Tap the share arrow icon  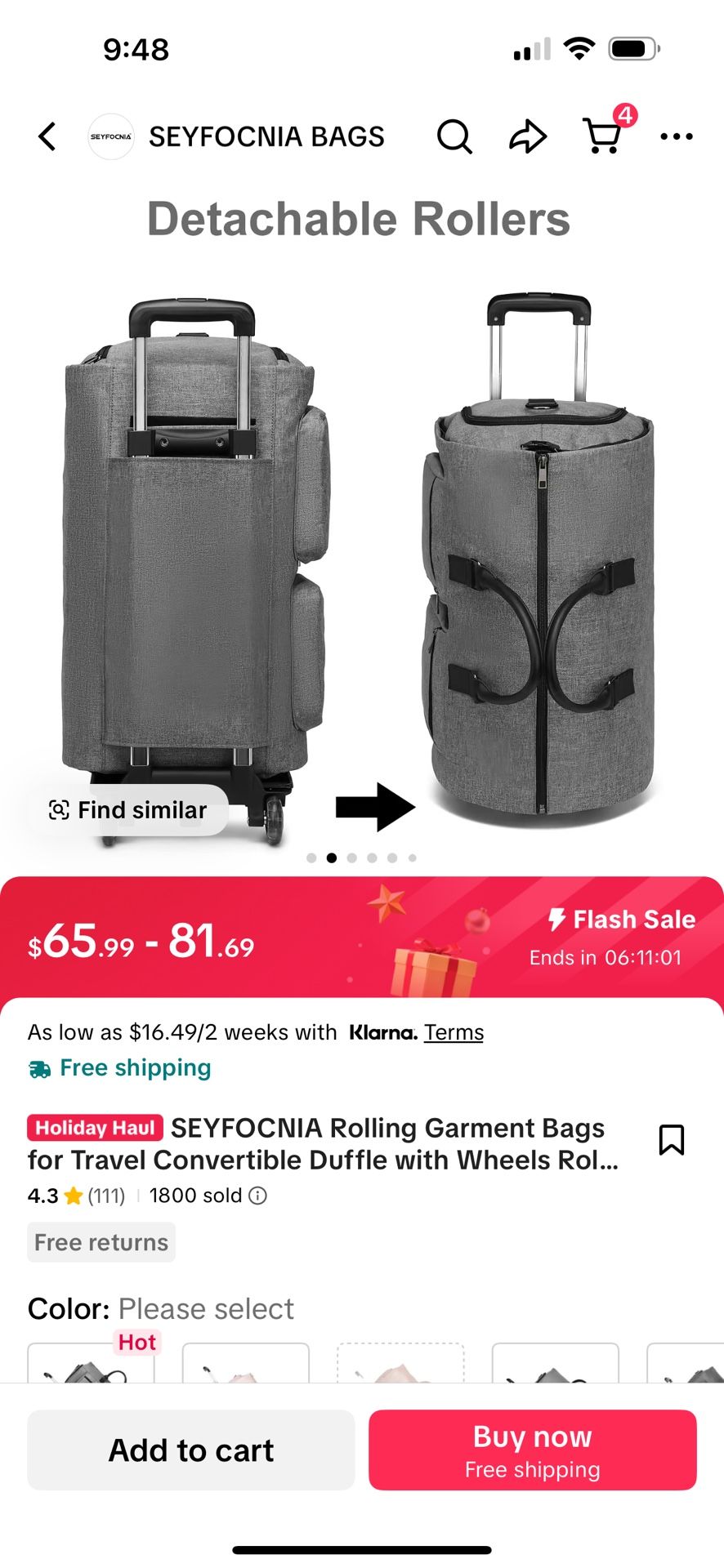click(x=528, y=136)
